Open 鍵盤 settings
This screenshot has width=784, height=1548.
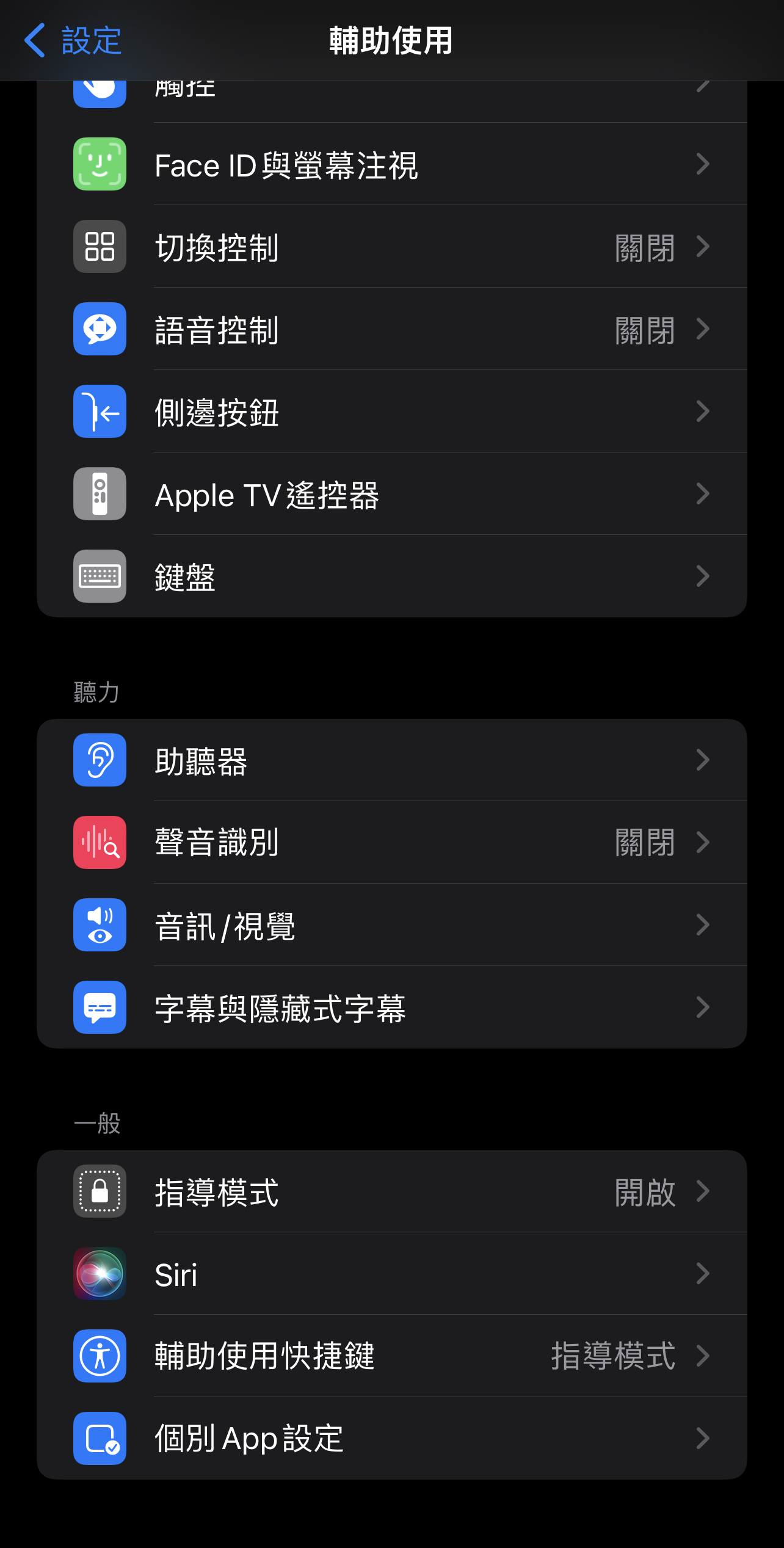click(392, 576)
